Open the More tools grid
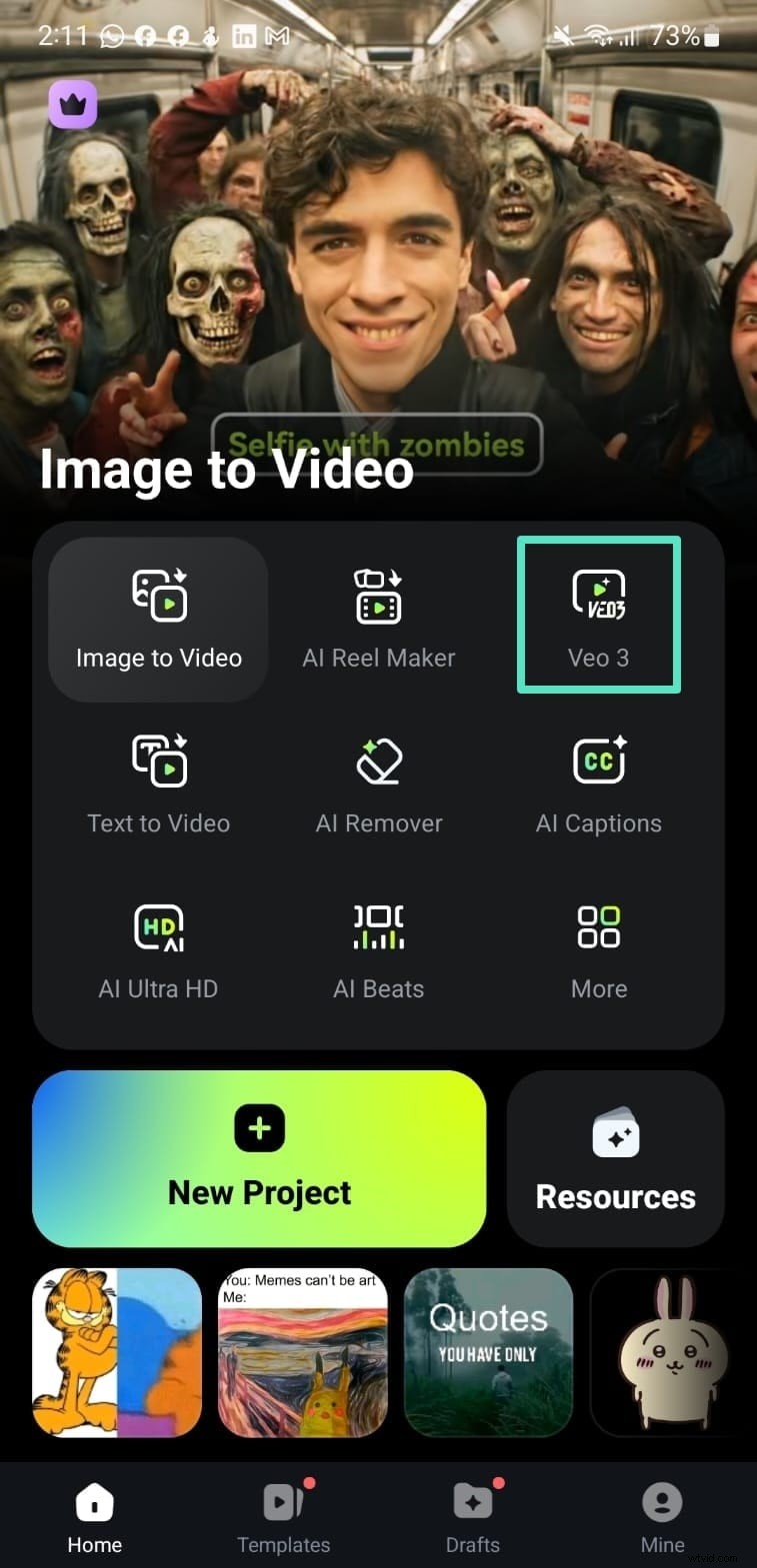Screen dimensions: 757x1568 click(598, 949)
